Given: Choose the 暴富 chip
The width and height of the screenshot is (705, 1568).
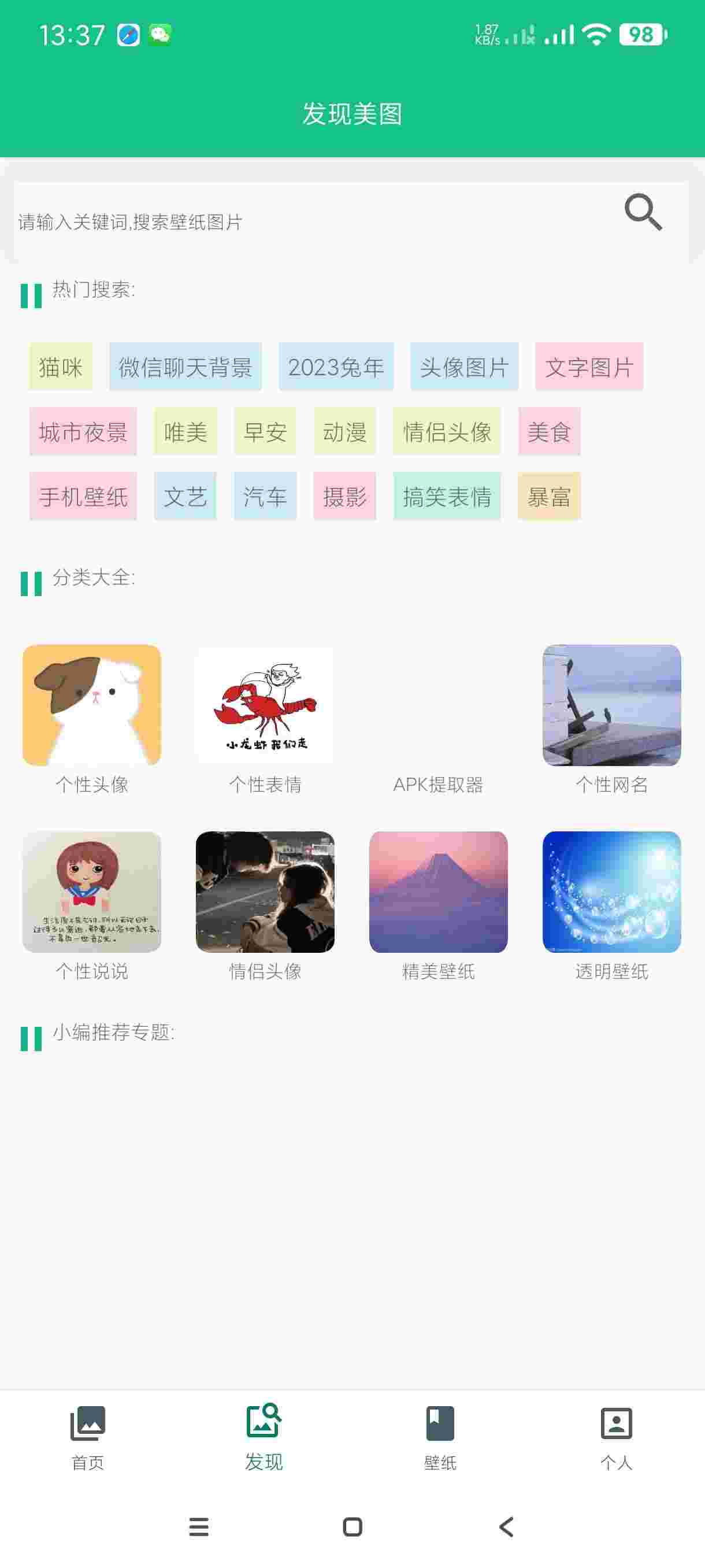Looking at the screenshot, I should [x=548, y=497].
